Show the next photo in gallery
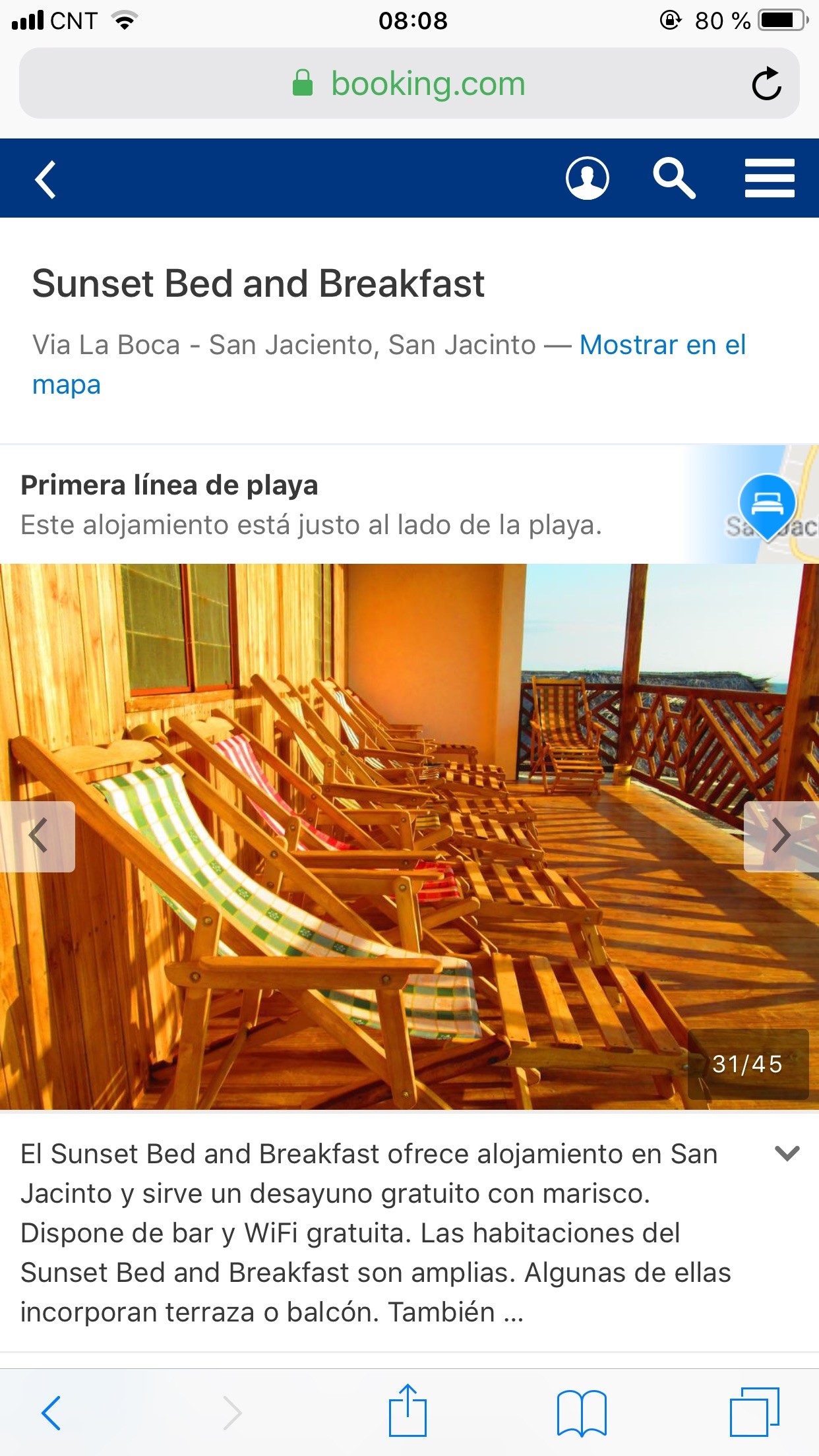Image resolution: width=819 pixels, height=1456 pixels. (x=781, y=836)
